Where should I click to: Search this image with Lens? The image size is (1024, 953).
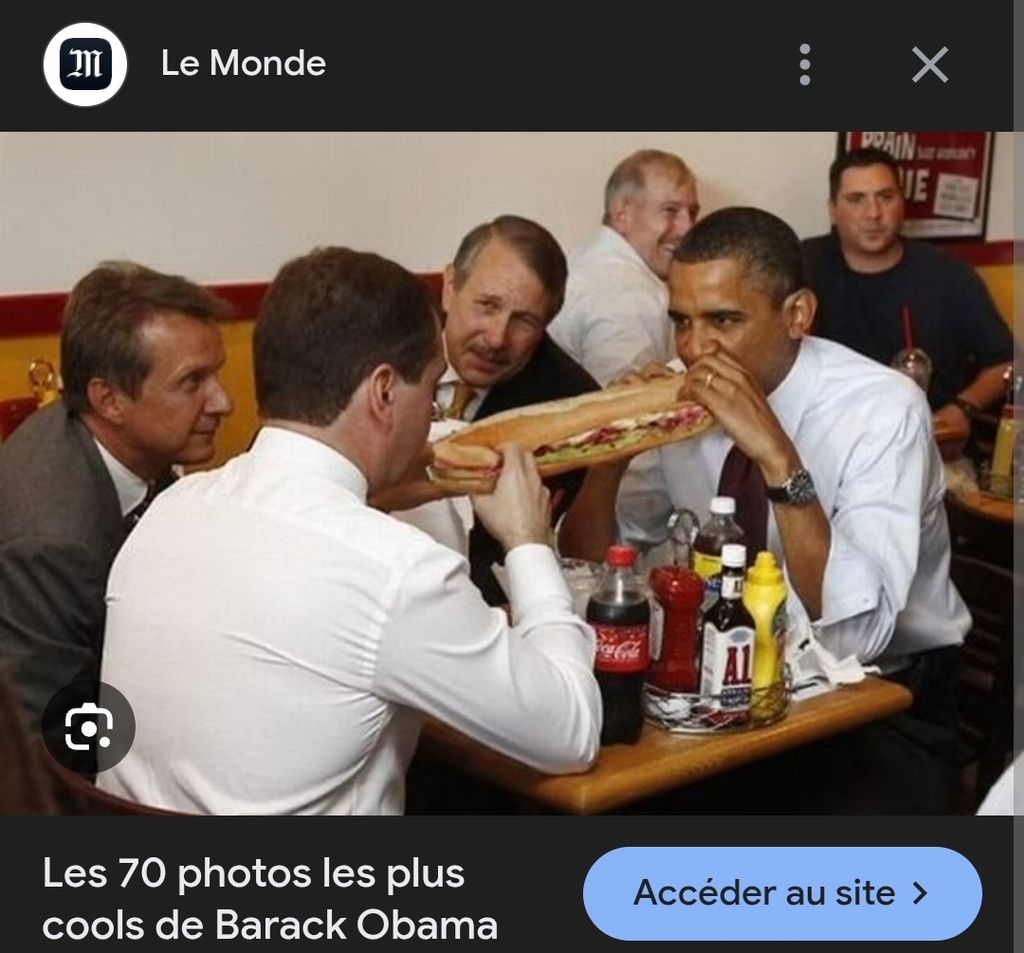point(89,726)
